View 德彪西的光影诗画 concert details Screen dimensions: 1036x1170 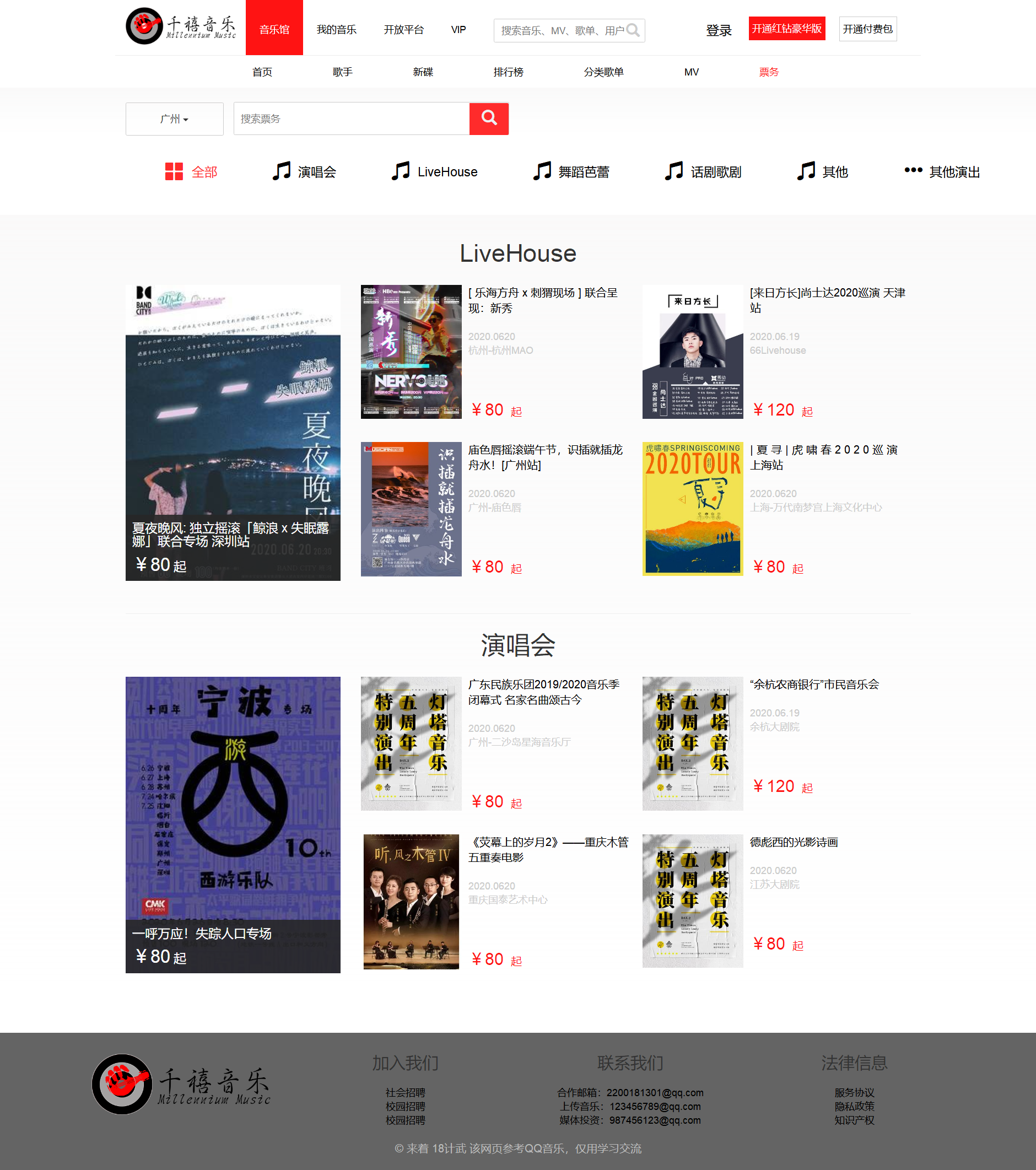794,842
